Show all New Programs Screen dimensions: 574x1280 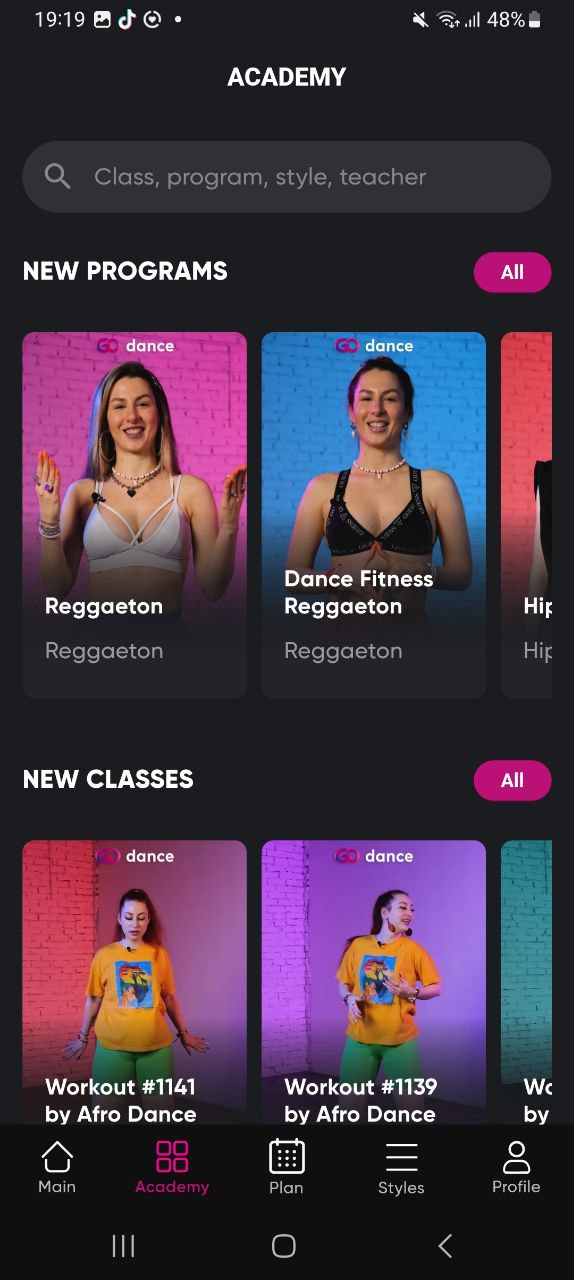[512, 272]
